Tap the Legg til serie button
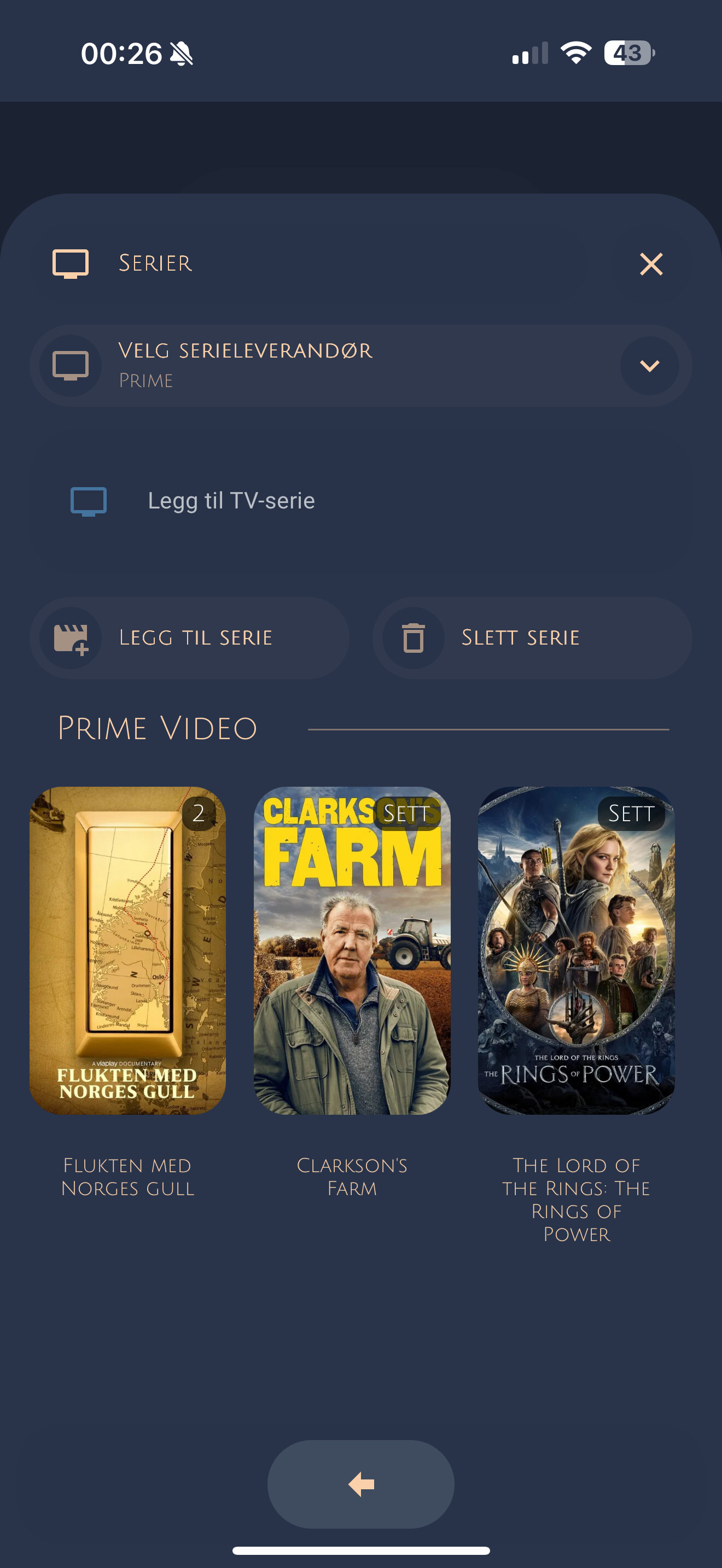 (x=190, y=638)
